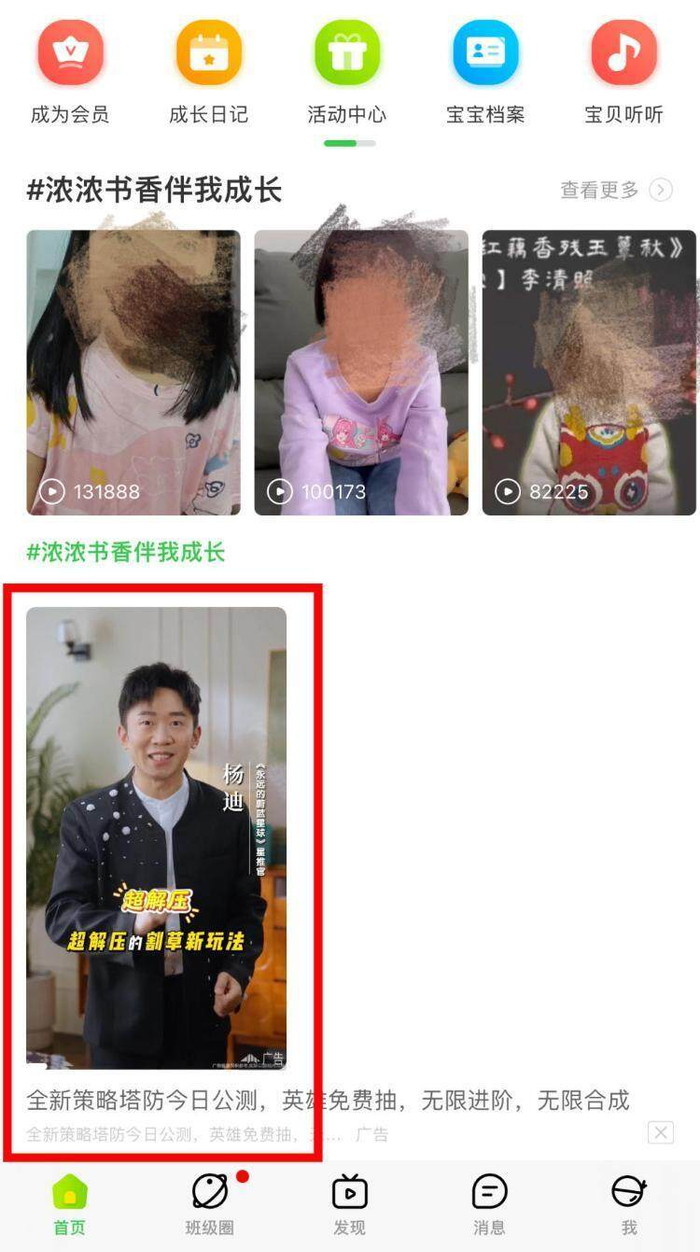Go to the 我 profile tab
This screenshot has width=700, height=1252.
coord(629,1204)
